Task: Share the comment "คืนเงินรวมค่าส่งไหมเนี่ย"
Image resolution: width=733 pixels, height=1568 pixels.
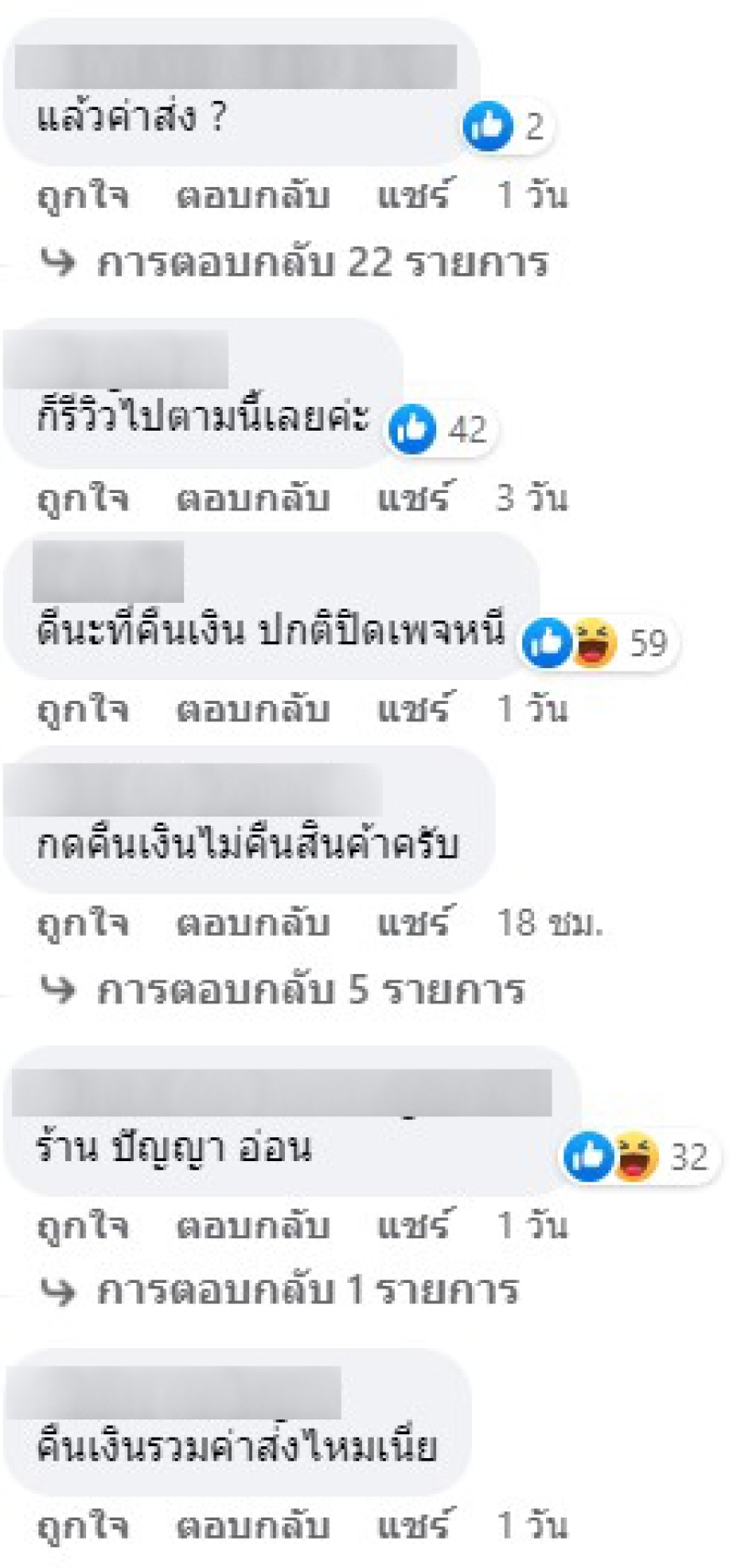Action: (x=413, y=1526)
